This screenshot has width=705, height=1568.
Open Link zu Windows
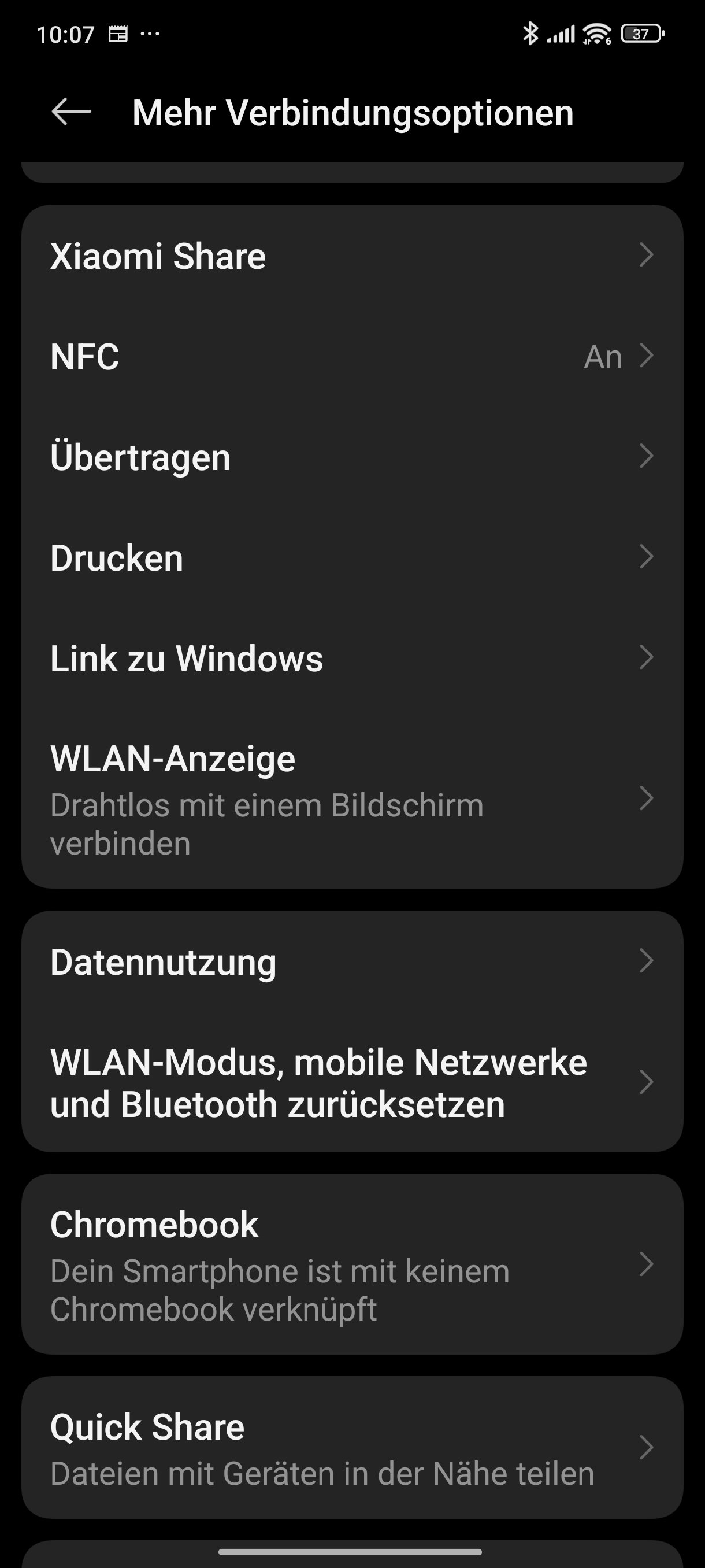(351, 658)
